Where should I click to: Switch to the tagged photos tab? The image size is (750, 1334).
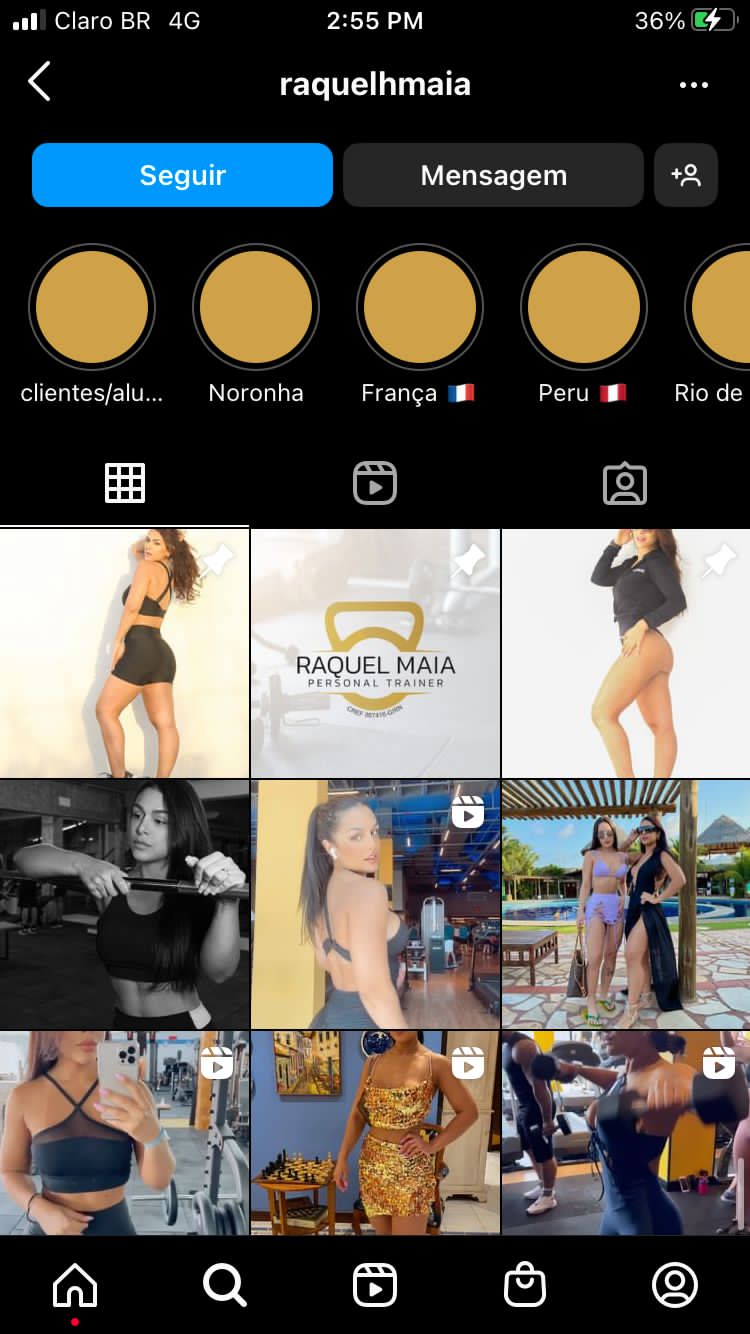coord(625,483)
